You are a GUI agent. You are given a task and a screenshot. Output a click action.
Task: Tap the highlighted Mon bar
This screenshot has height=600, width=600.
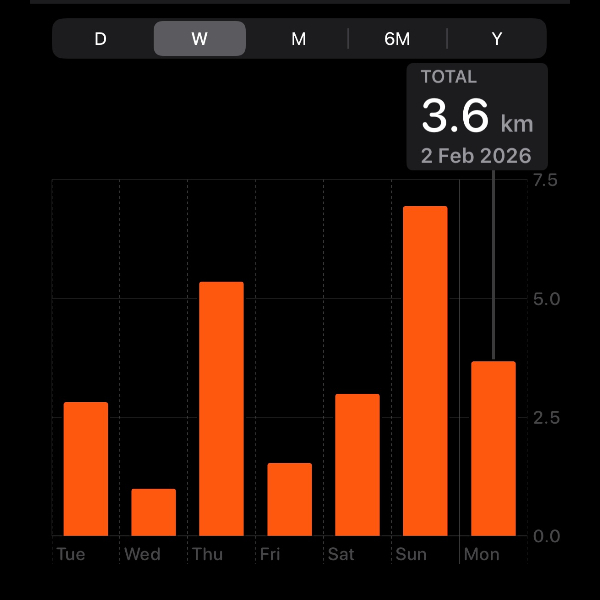(x=493, y=448)
